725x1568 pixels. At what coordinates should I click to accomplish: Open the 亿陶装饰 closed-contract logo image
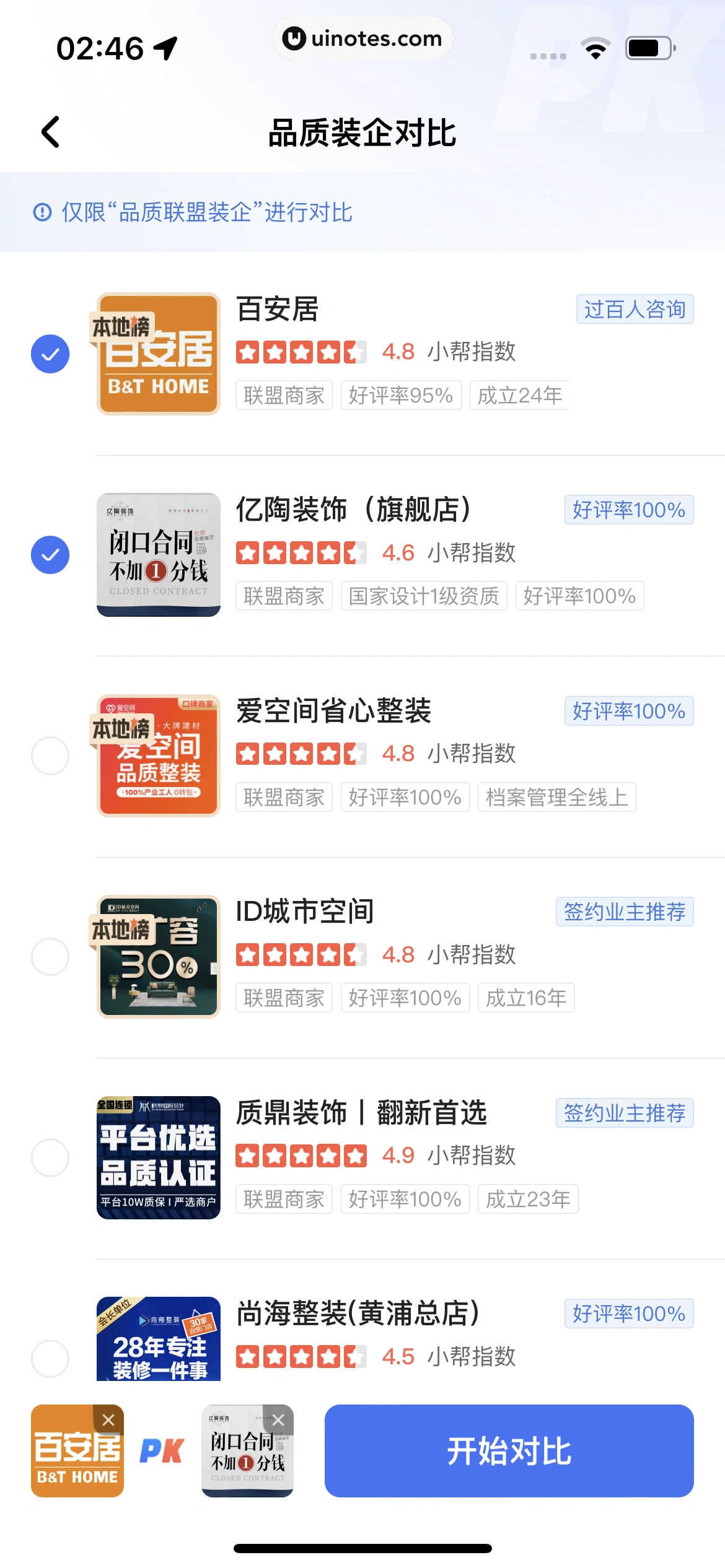[157, 554]
